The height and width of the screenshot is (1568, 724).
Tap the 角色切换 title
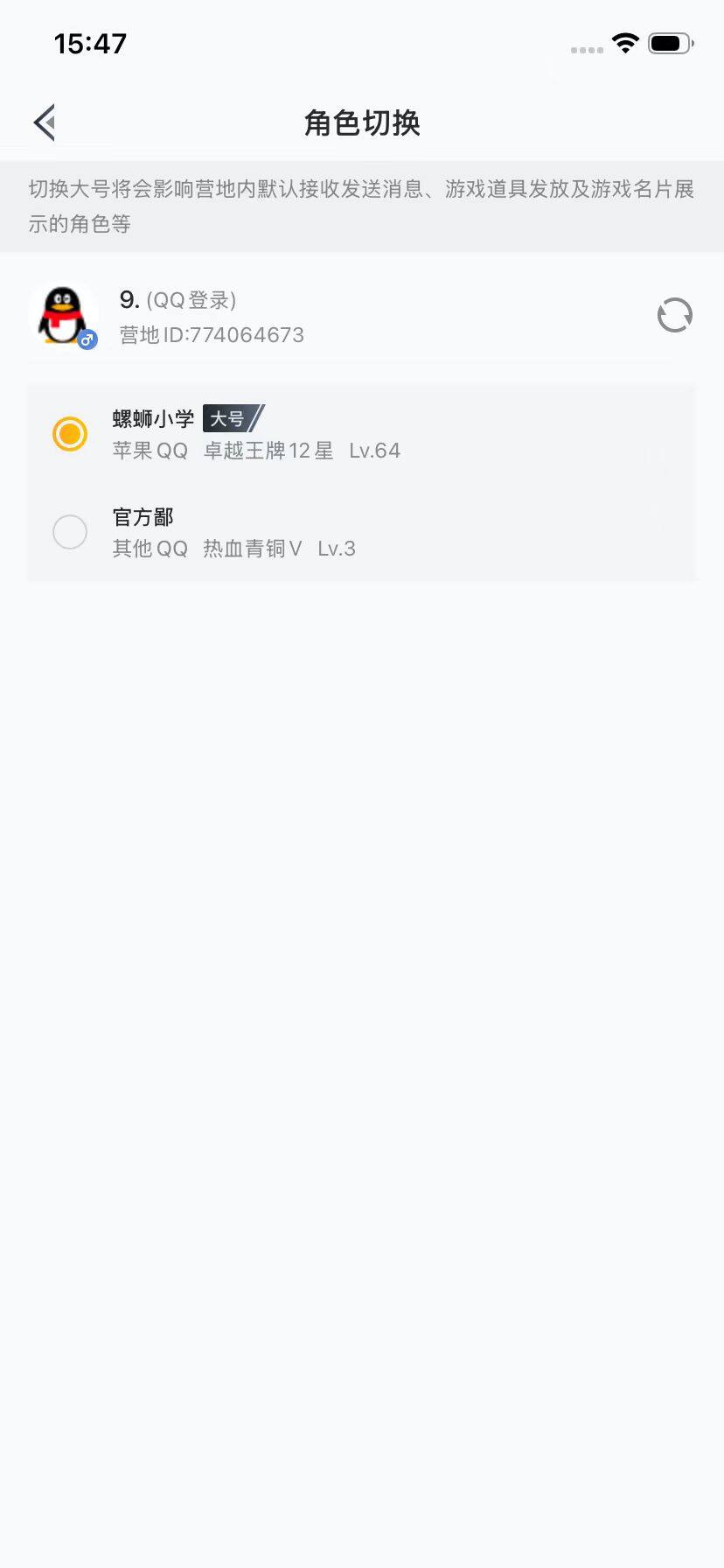[362, 123]
